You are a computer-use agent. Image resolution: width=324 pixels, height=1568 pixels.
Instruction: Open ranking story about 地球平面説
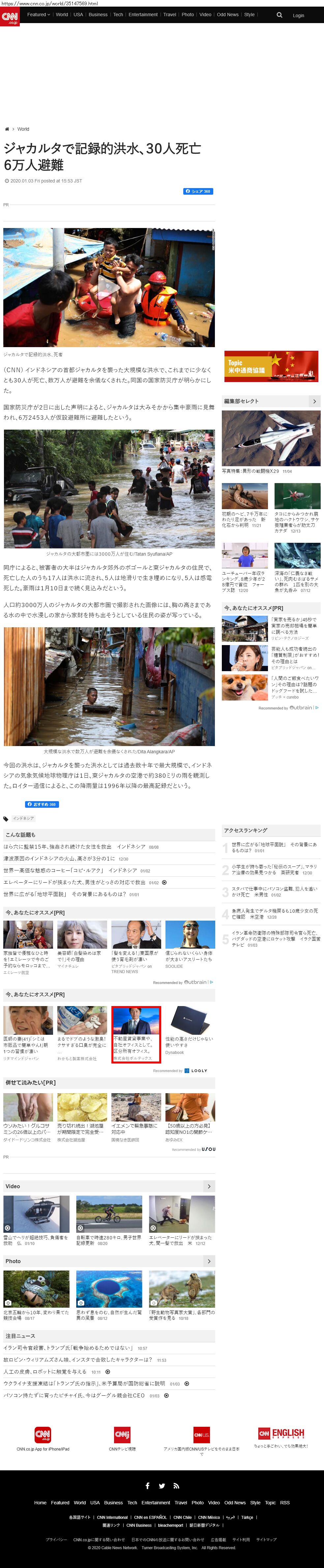(274, 847)
